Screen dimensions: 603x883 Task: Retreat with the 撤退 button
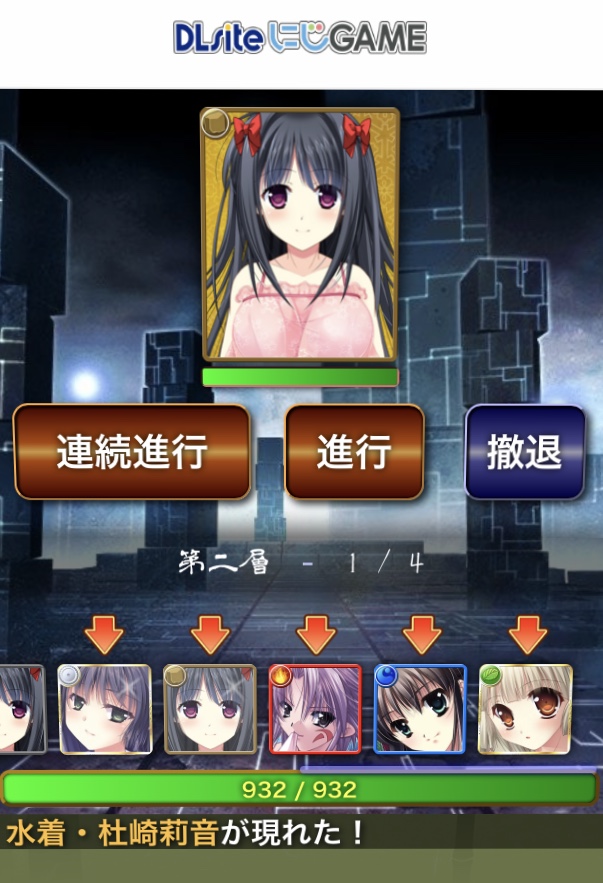pyautogui.click(x=525, y=452)
